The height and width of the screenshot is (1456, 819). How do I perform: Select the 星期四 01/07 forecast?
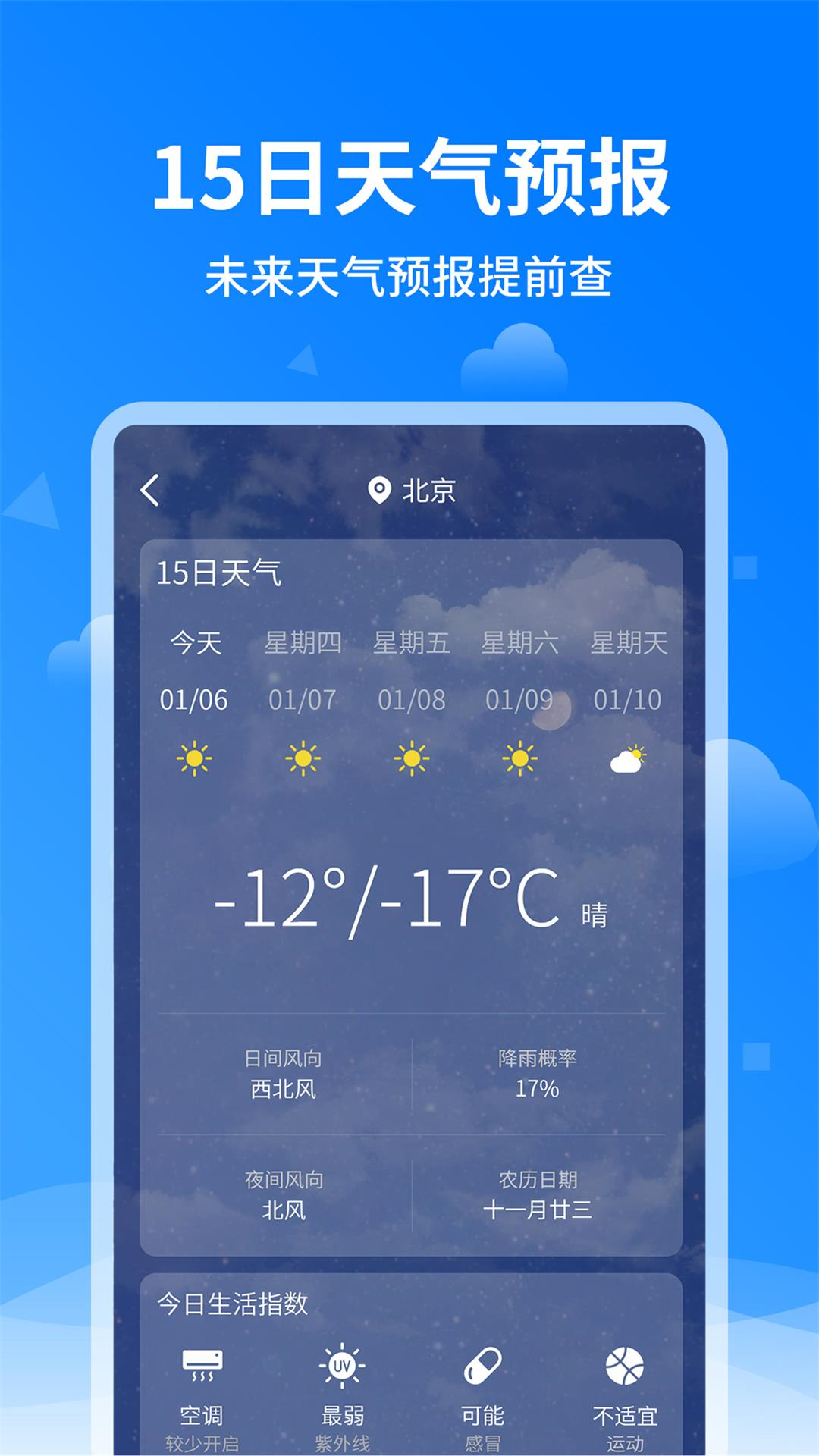(x=302, y=671)
